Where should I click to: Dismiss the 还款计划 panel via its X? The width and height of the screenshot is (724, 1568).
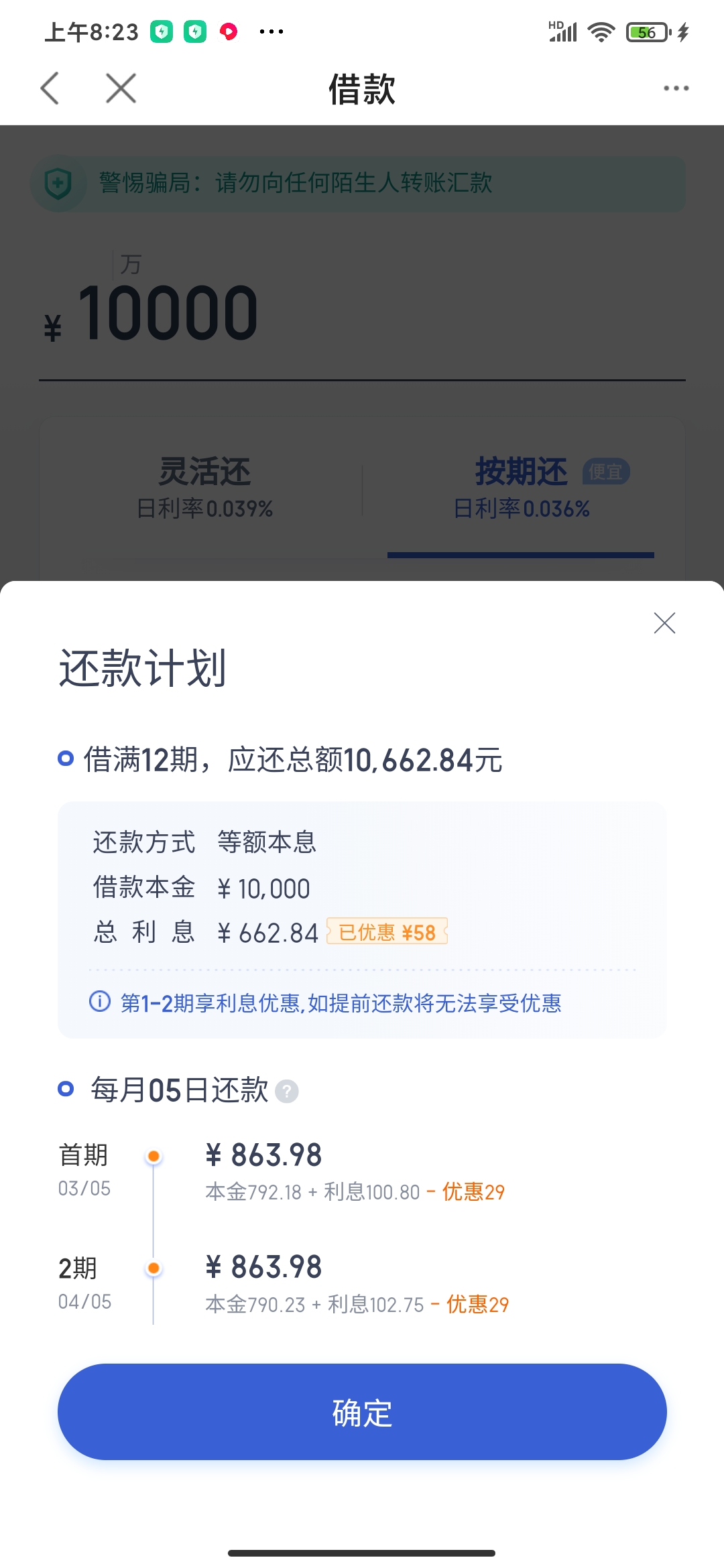tap(664, 623)
